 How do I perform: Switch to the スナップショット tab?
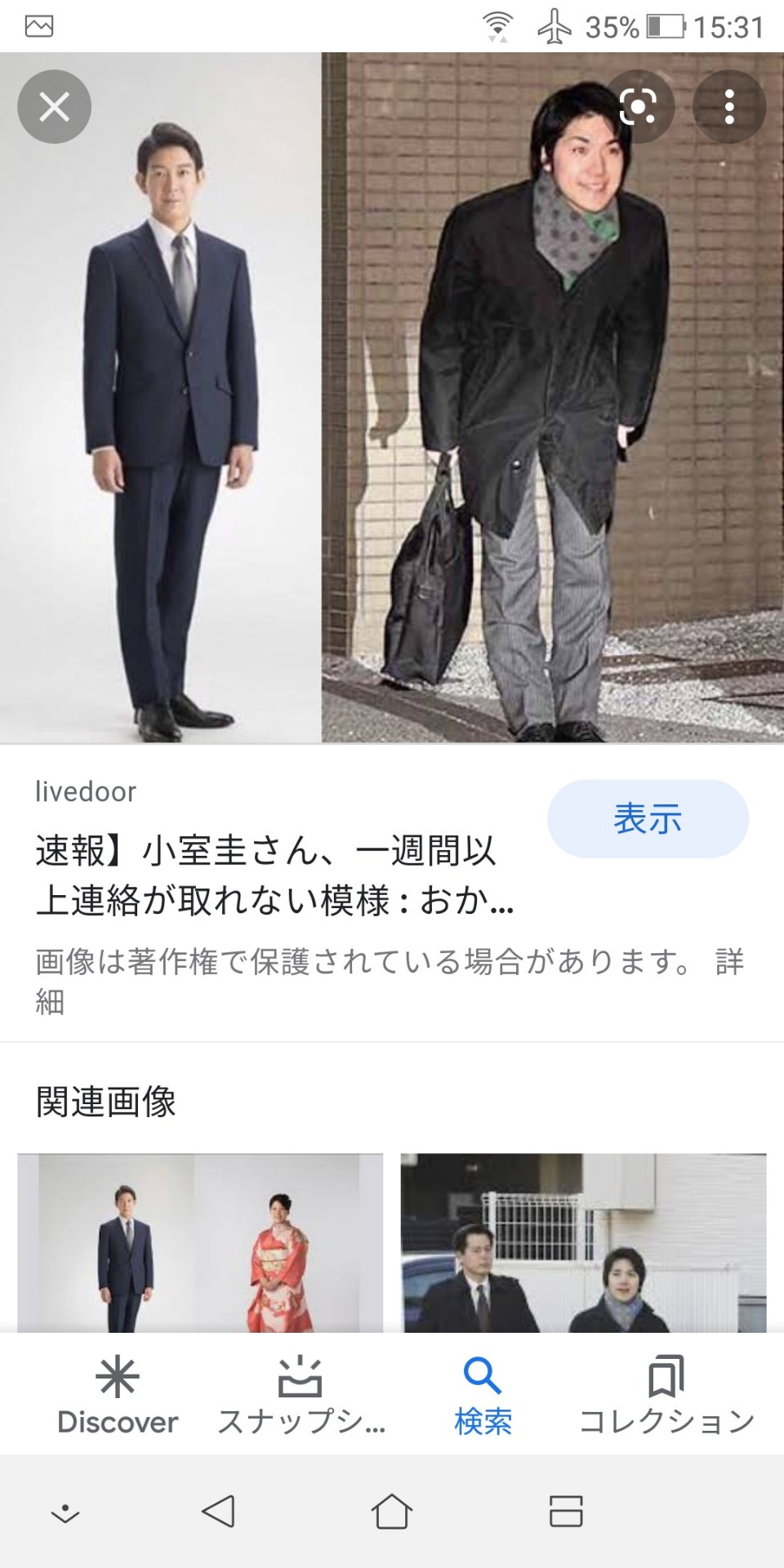tap(301, 1396)
